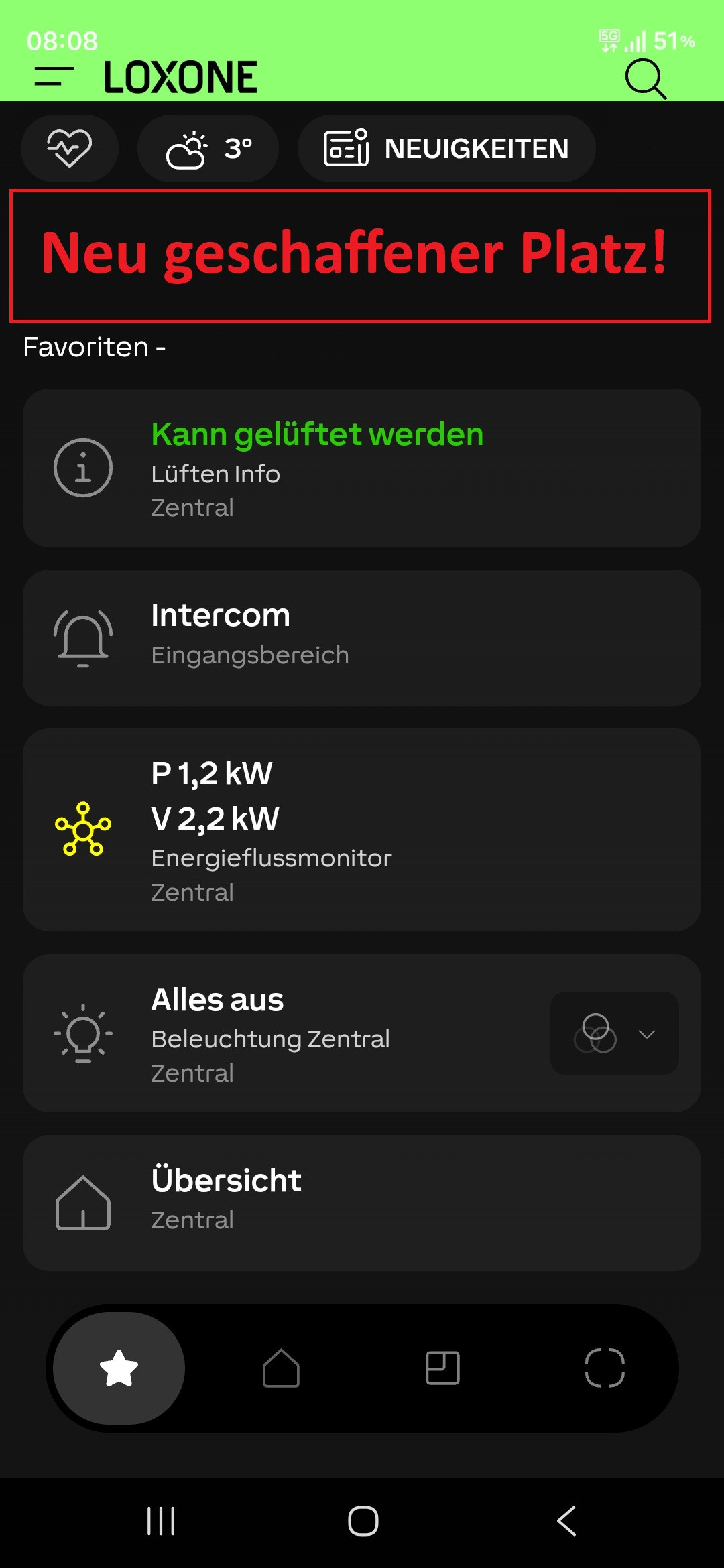Screen dimensions: 724x1568
Task: Open the search magnifier
Action: (x=645, y=78)
